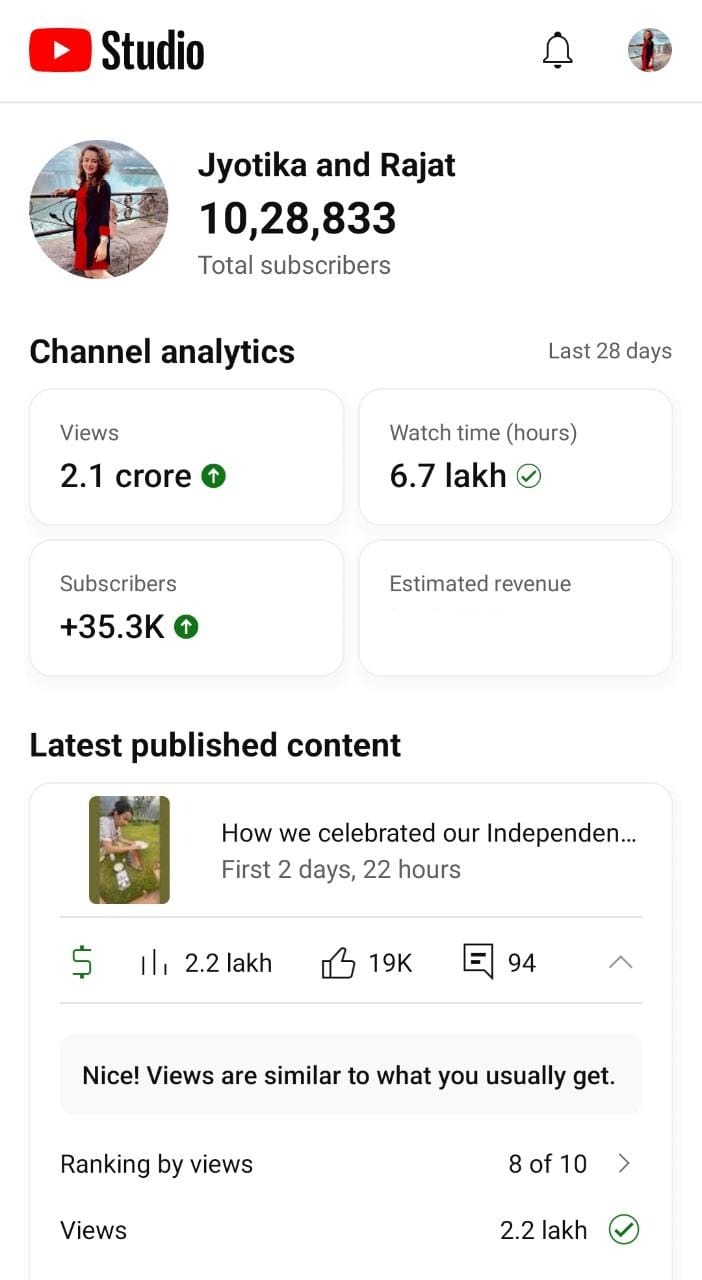Open the Subscribers analytics card
The width and height of the screenshot is (702, 1280).
[x=186, y=608]
